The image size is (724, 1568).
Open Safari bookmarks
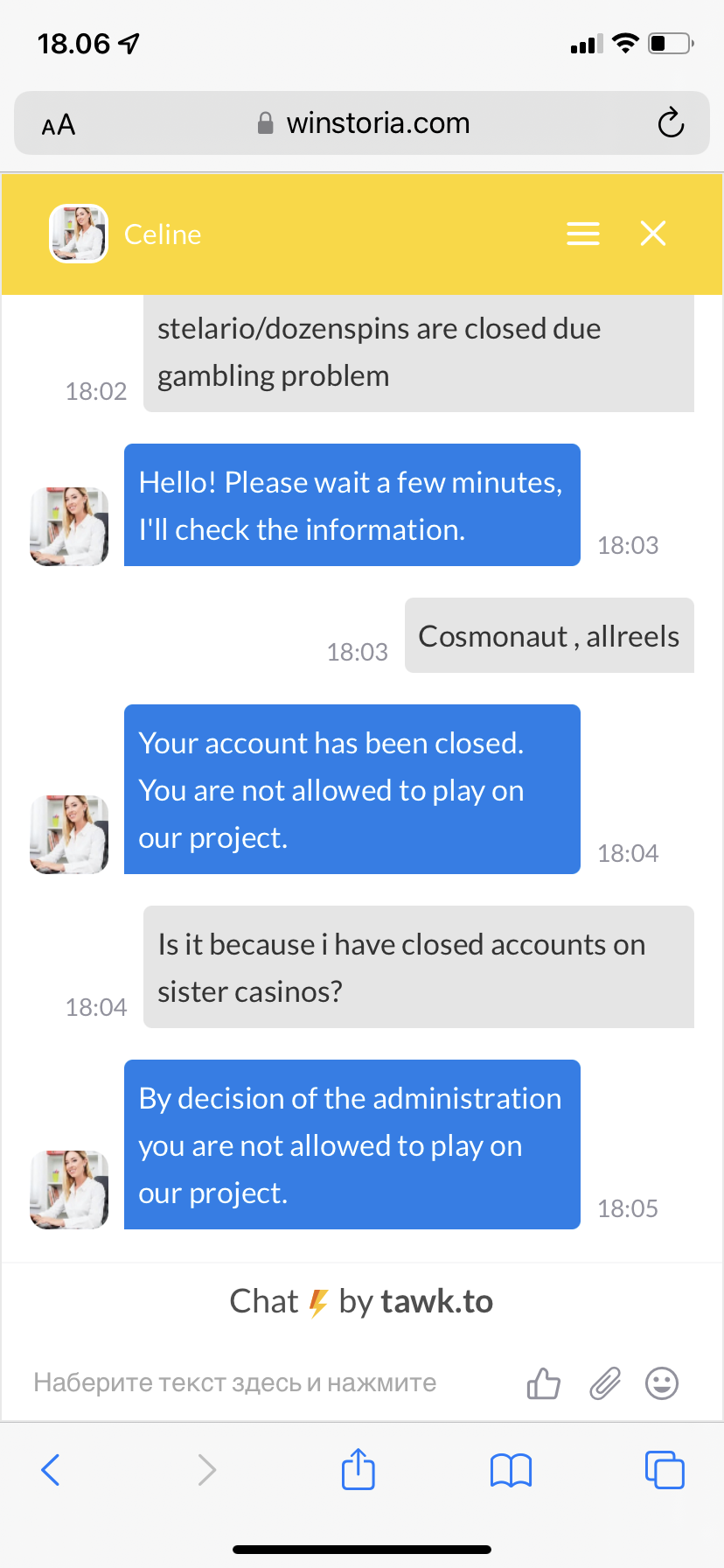(x=511, y=1470)
